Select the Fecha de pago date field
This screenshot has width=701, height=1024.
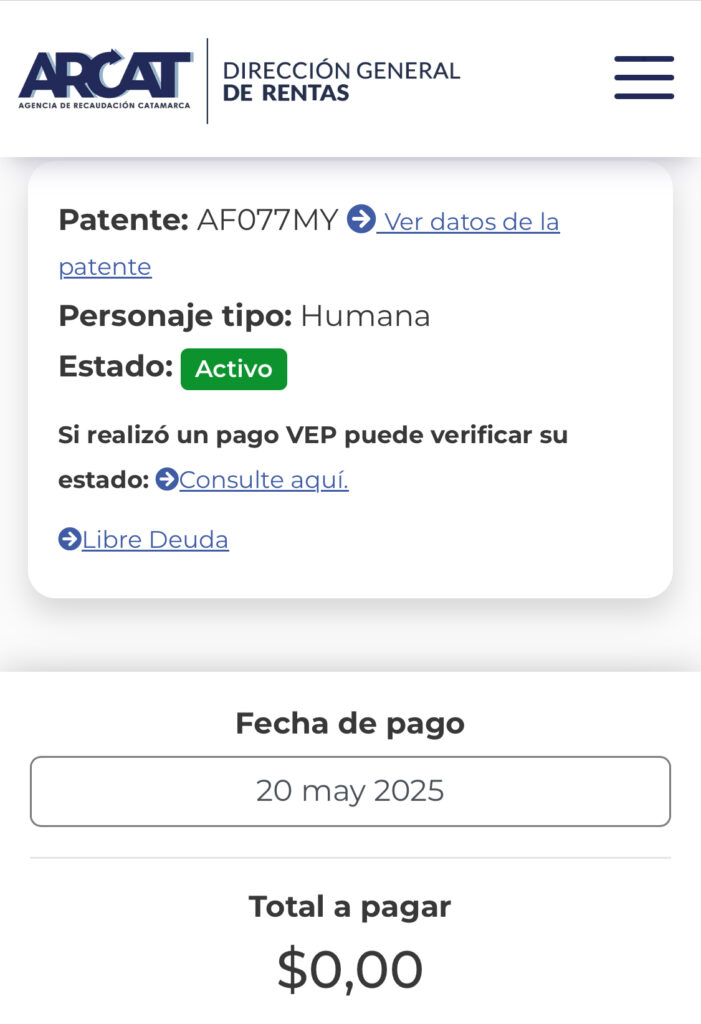point(350,791)
